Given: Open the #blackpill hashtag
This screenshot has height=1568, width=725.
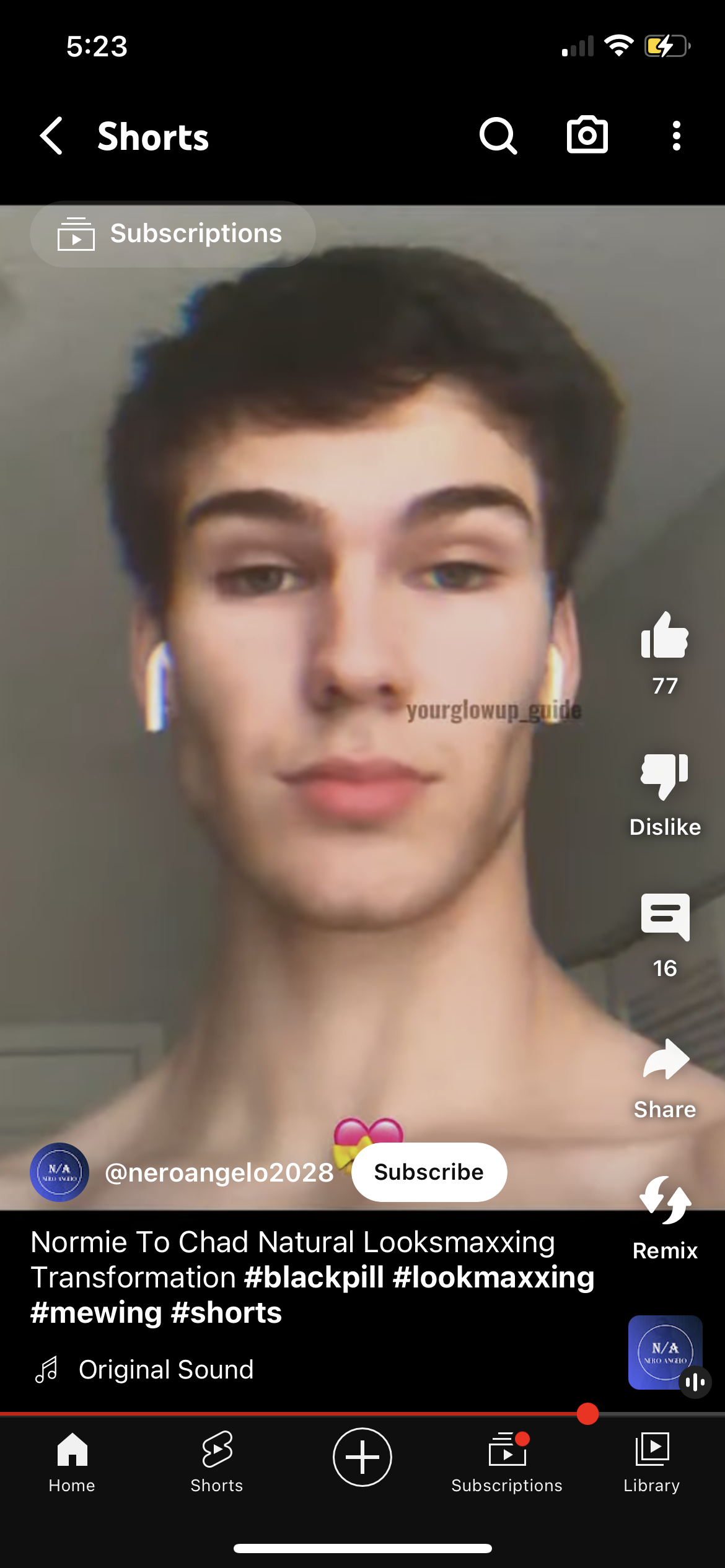Looking at the screenshot, I should click(x=314, y=1278).
